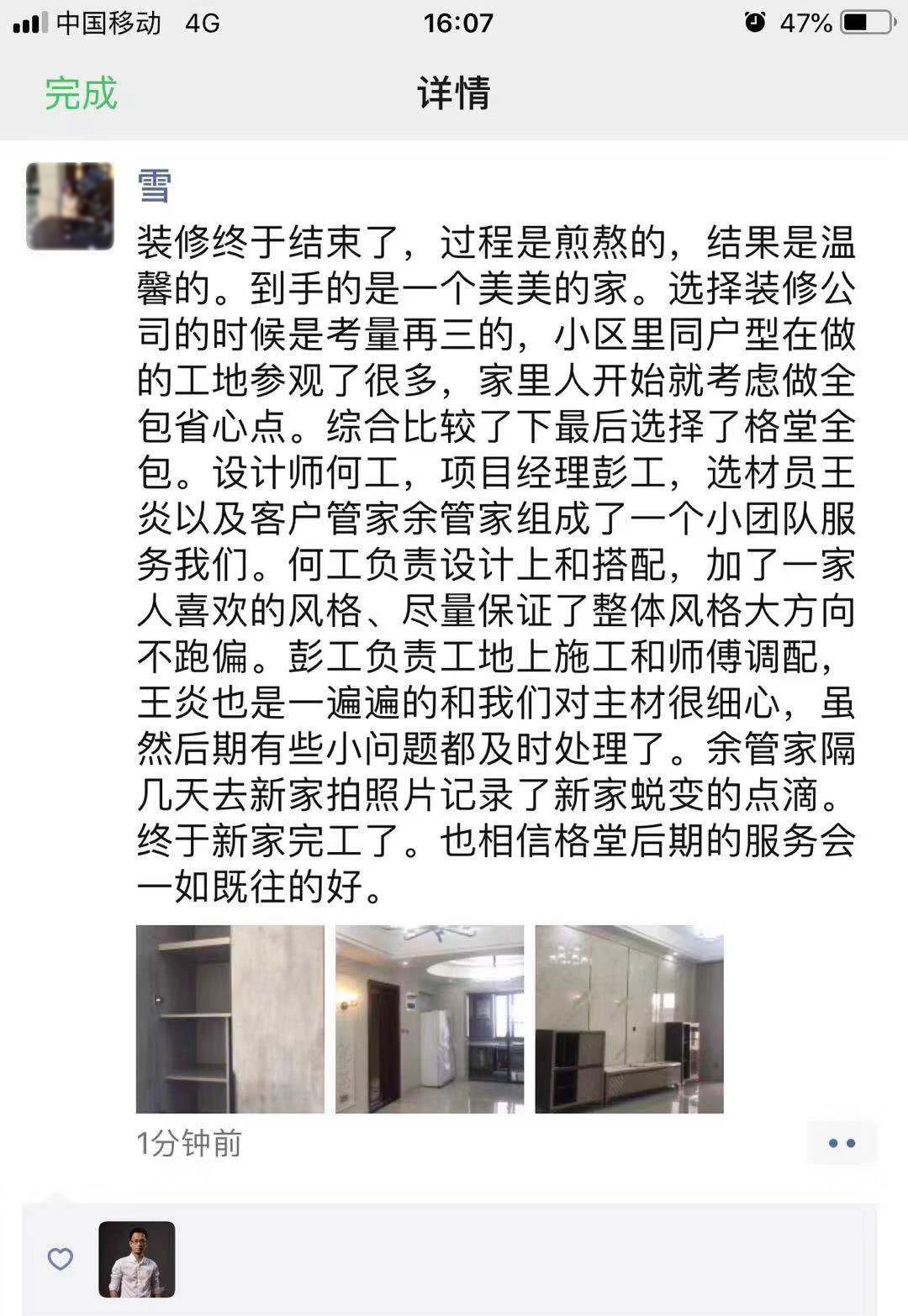View the wardrobe shelf photo
The width and height of the screenshot is (908, 1316).
230,1019
